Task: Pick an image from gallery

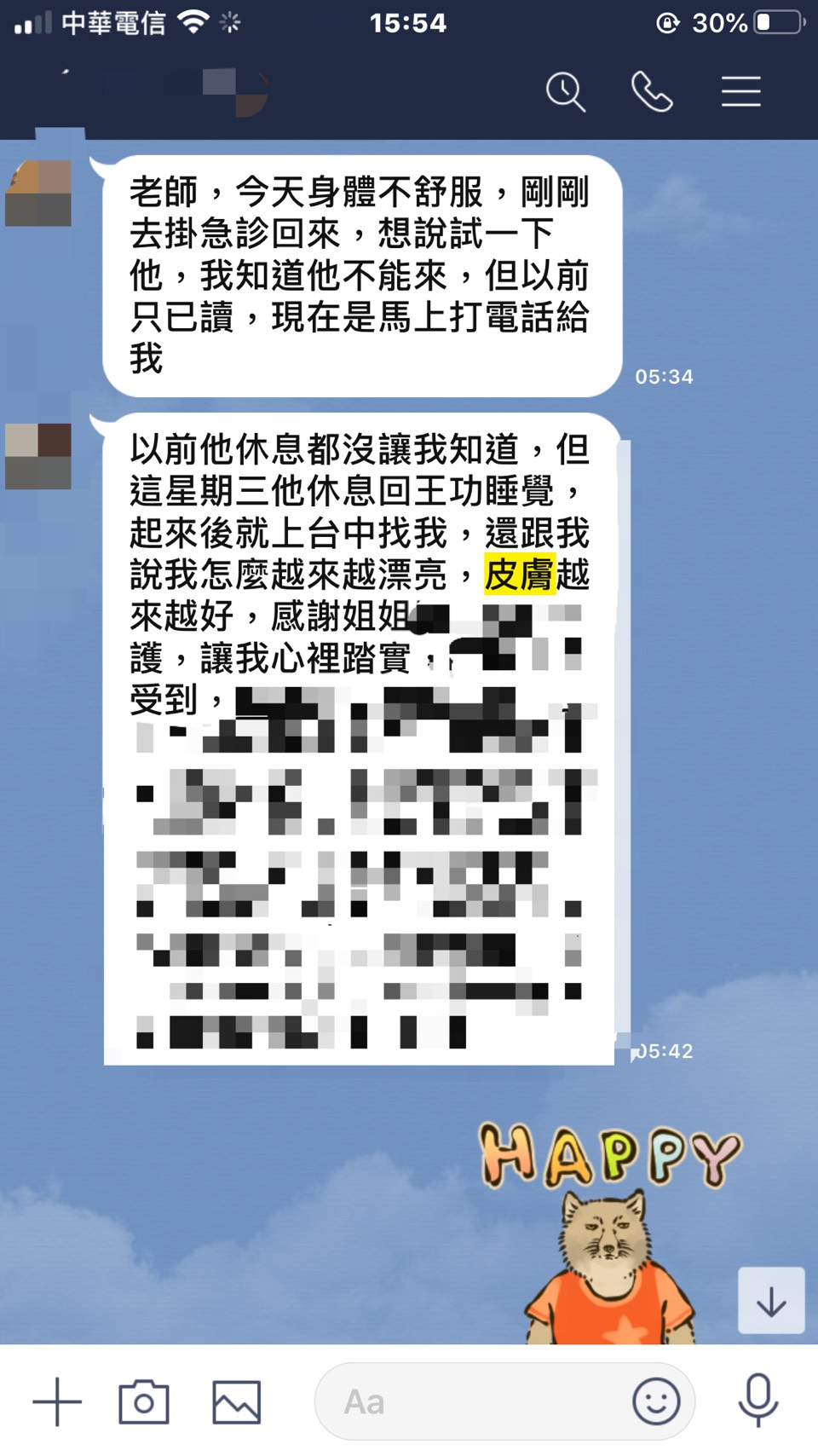Action: pos(236,1401)
